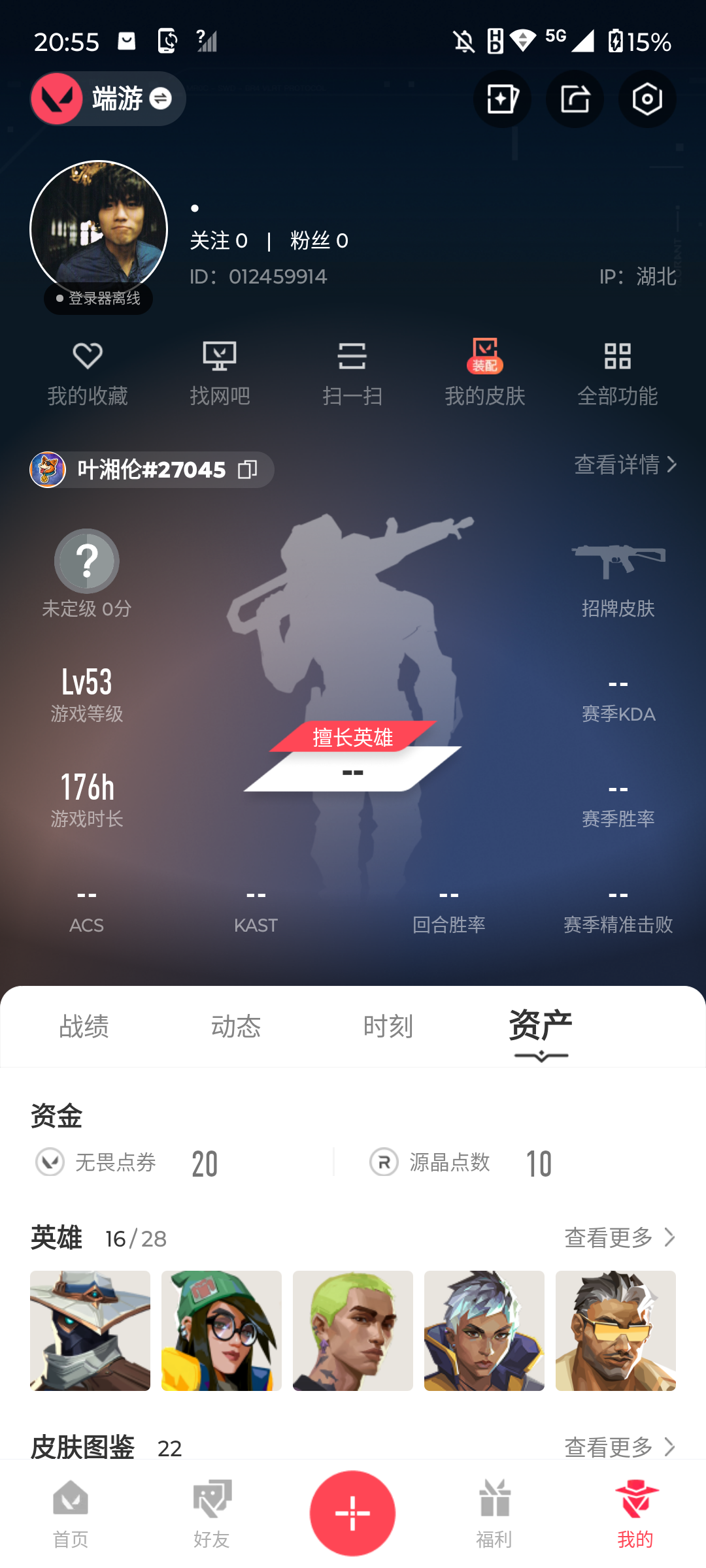Switch to the 动态 tab
This screenshot has height=1568, width=706.
point(236,1026)
